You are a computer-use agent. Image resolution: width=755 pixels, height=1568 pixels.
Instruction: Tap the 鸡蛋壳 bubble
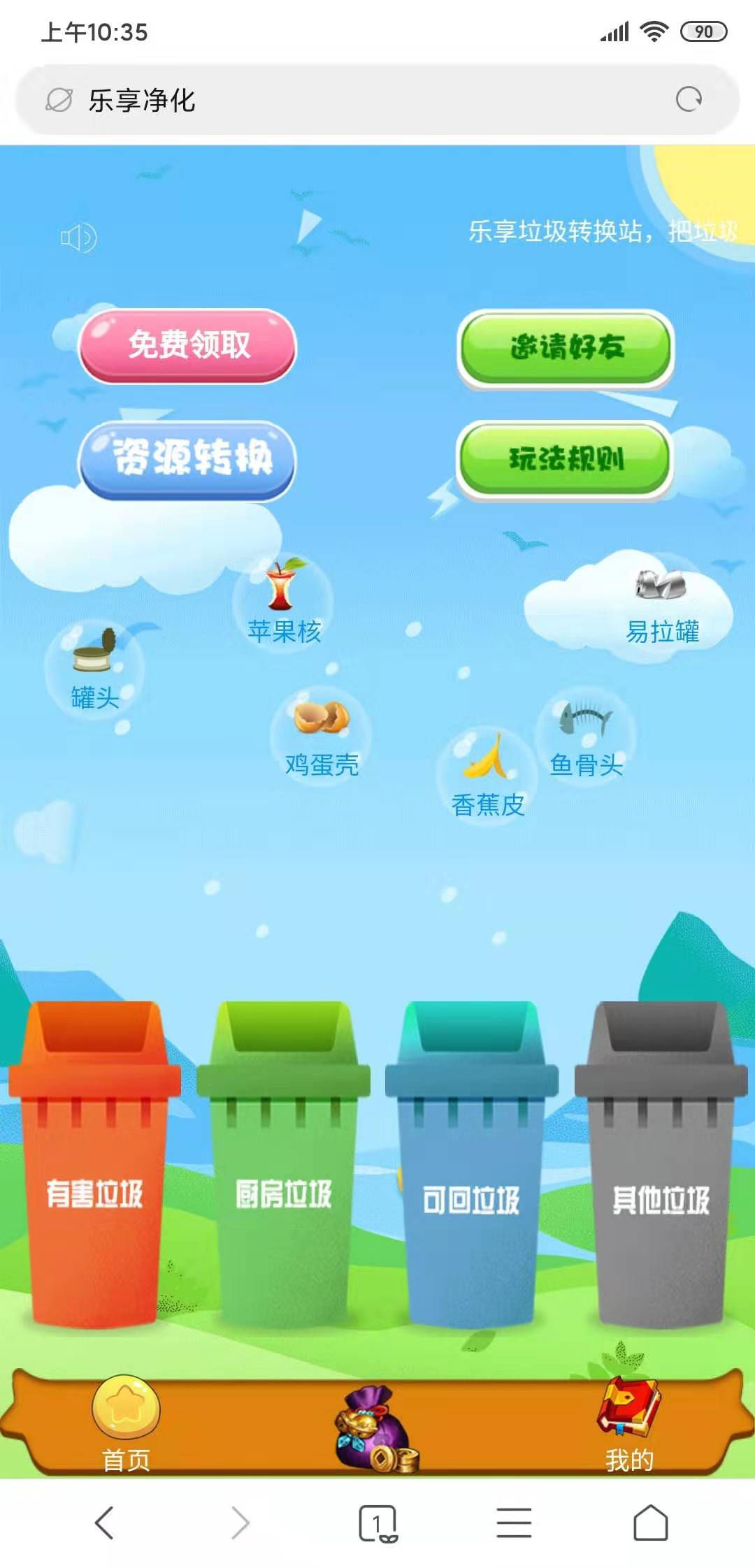tap(322, 736)
